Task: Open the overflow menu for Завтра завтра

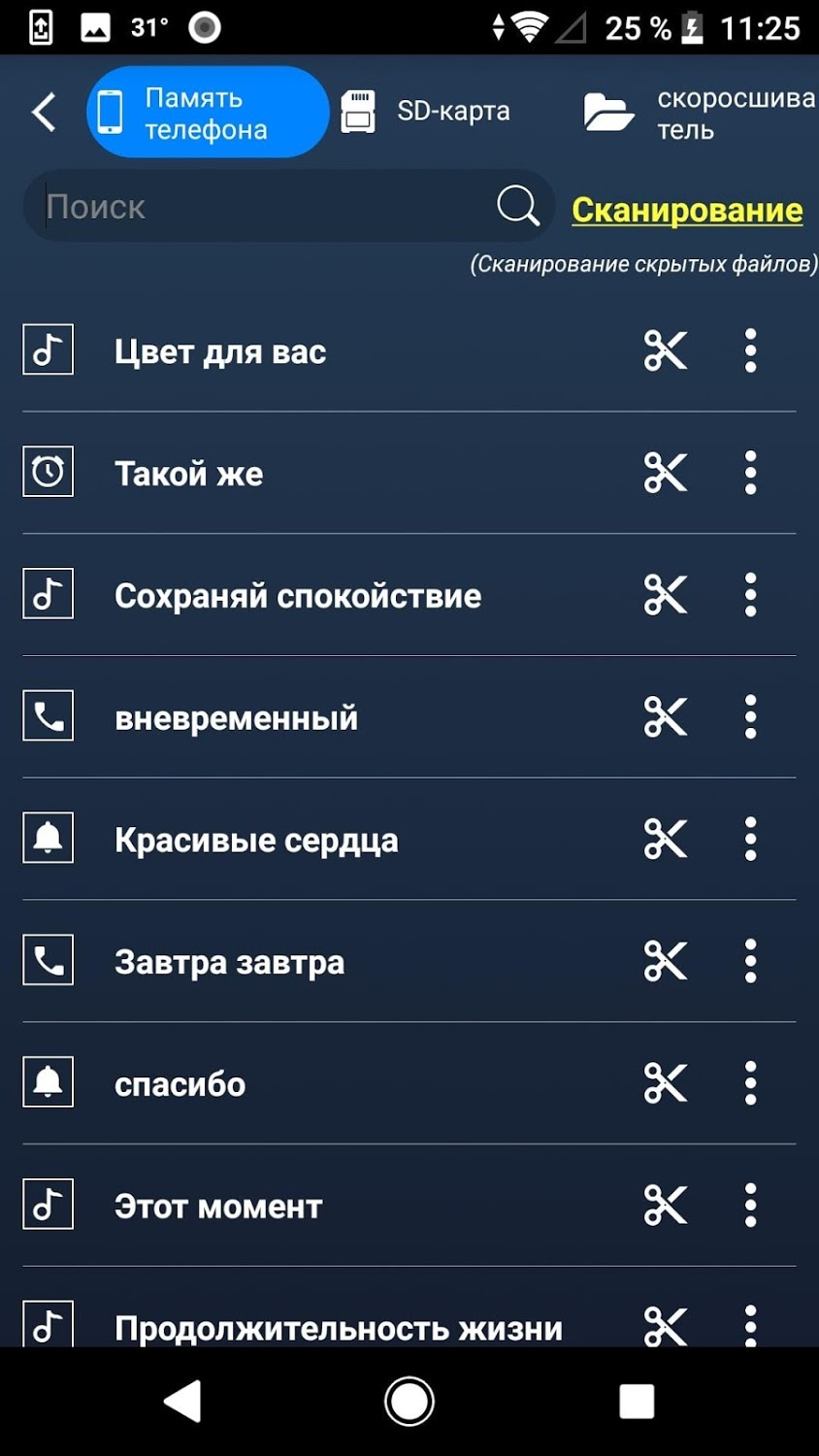Action: (x=750, y=961)
